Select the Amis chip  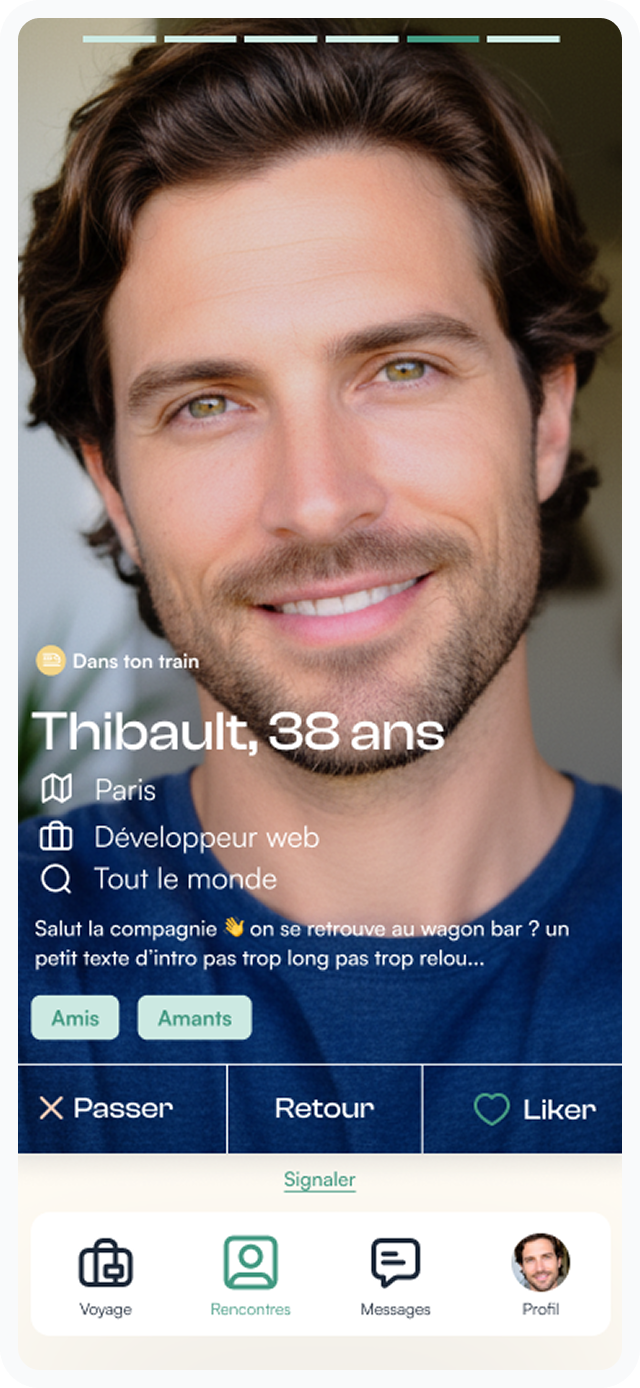click(75, 1018)
